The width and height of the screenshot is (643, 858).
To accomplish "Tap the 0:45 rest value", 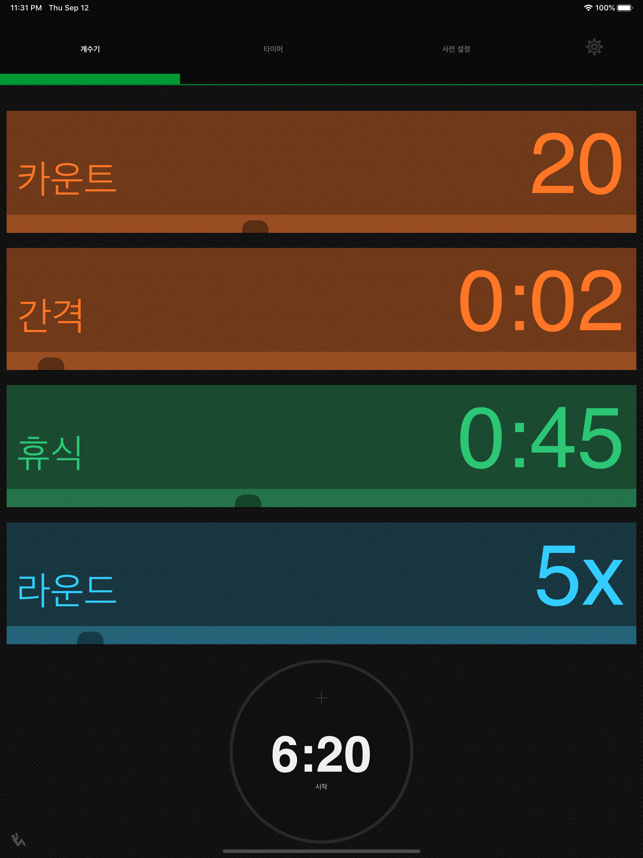I will coord(540,439).
